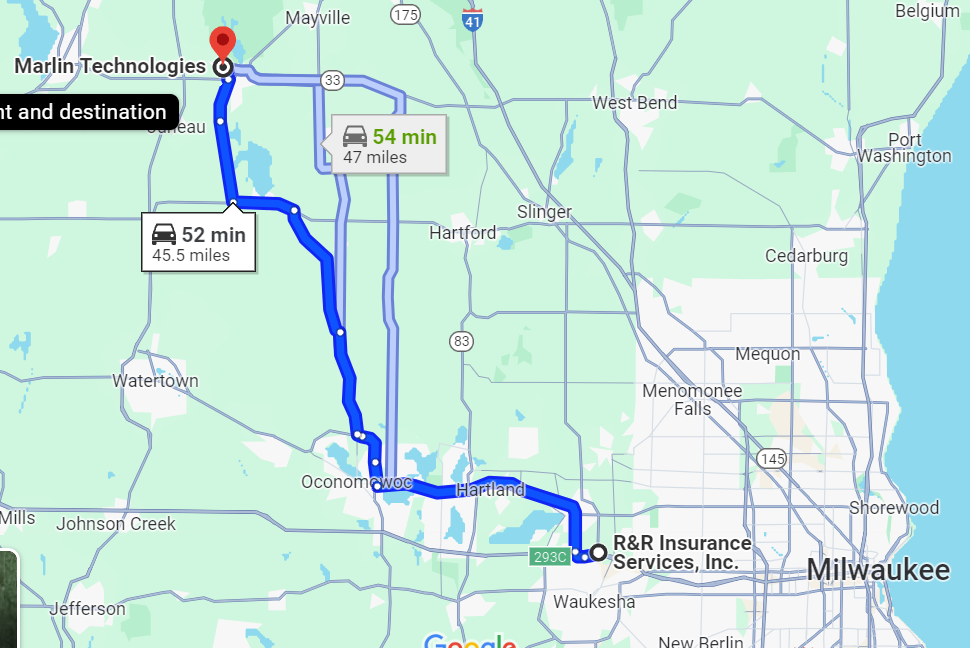Tap the R&R Insurance Services origin marker
The height and width of the screenshot is (648, 970).
[x=598, y=552]
